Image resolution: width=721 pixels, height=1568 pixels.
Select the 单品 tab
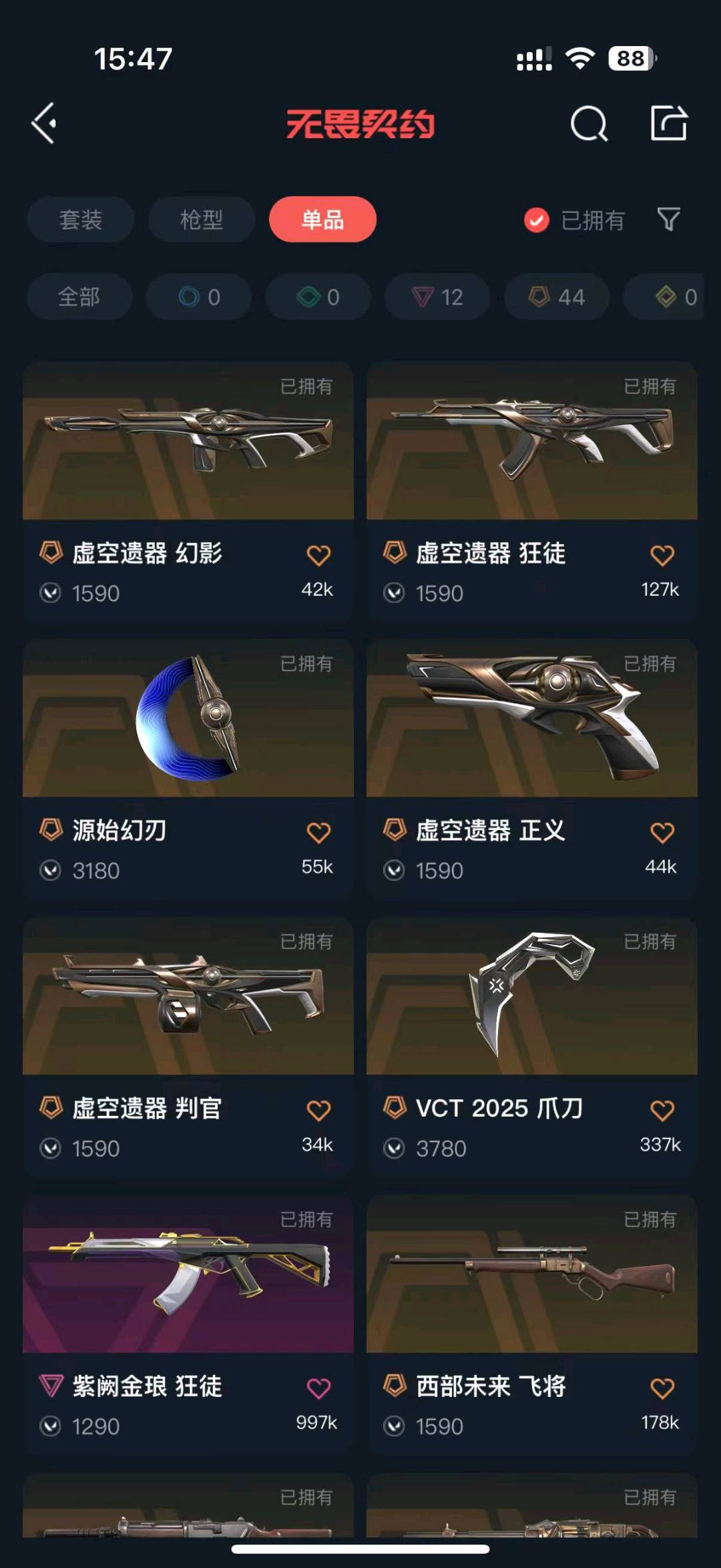click(x=322, y=219)
